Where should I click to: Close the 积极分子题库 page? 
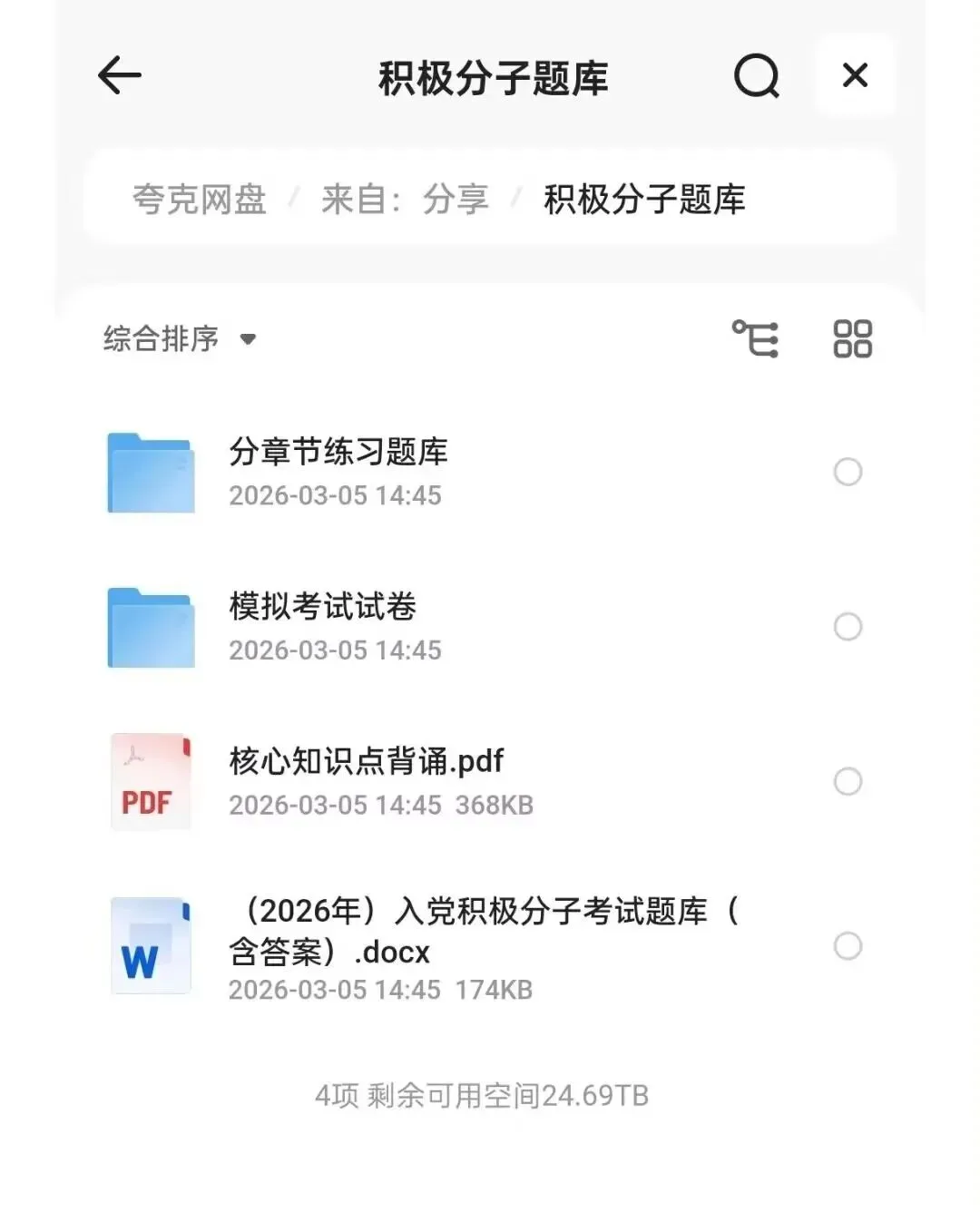(855, 75)
